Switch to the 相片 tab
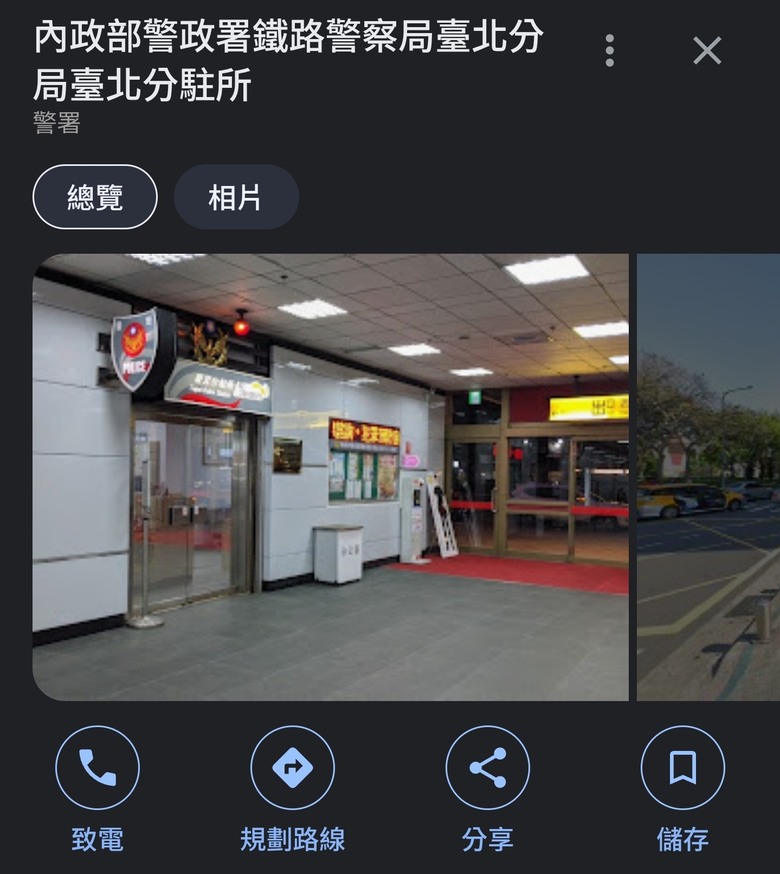The image size is (780, 874). [236, 197]
